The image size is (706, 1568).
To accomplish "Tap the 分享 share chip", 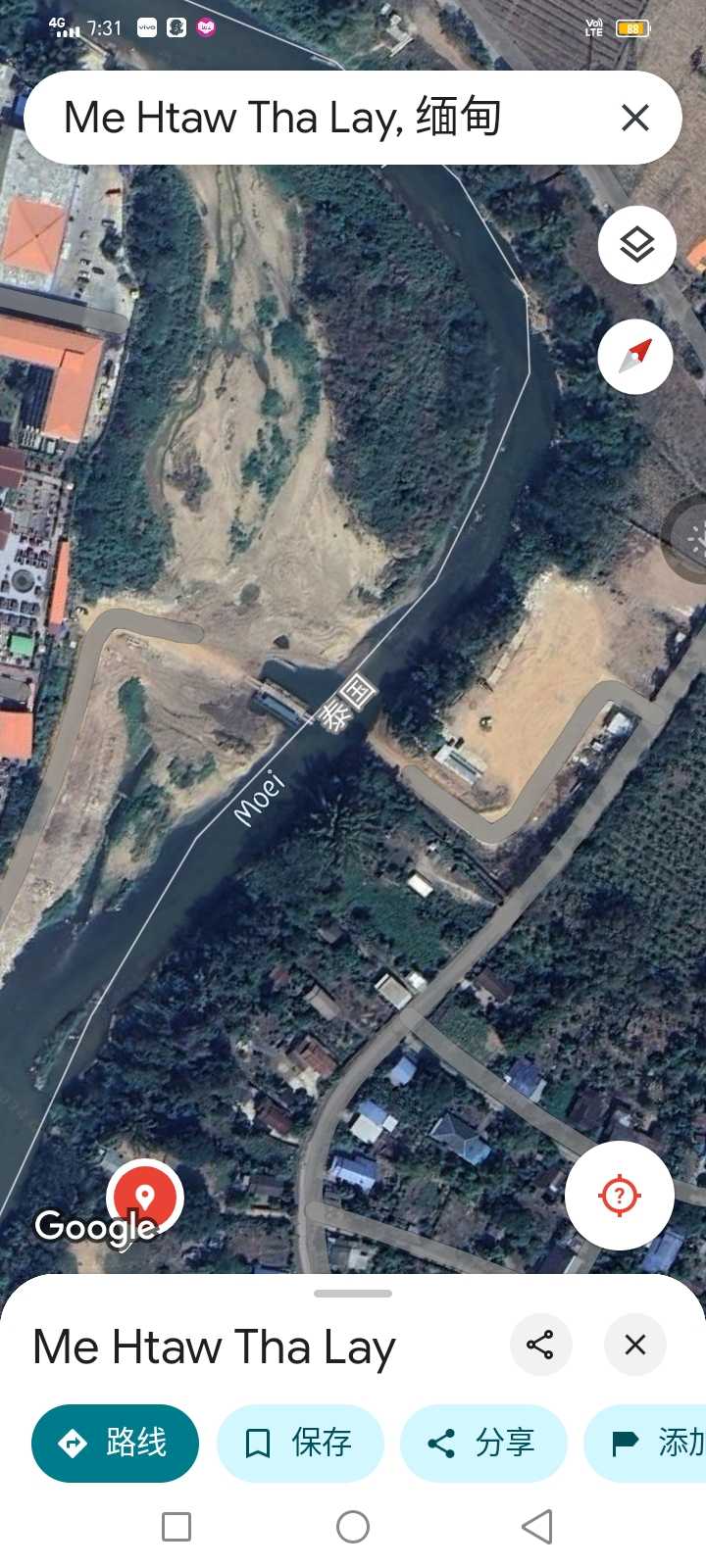I will tap(482, 1443).
